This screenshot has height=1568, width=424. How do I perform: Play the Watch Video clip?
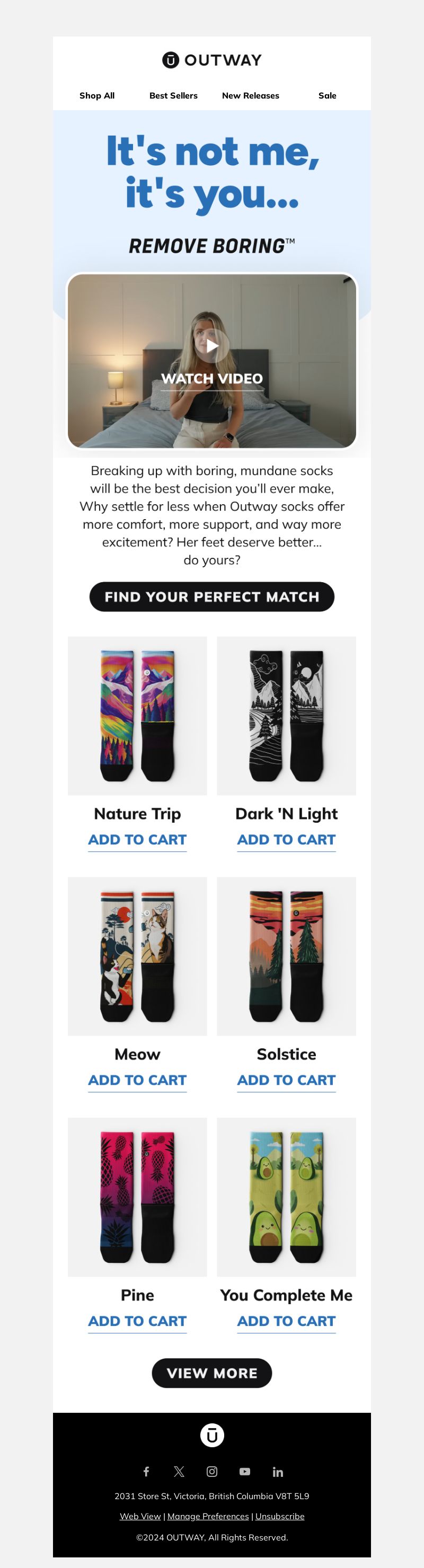tap(212, 346)
